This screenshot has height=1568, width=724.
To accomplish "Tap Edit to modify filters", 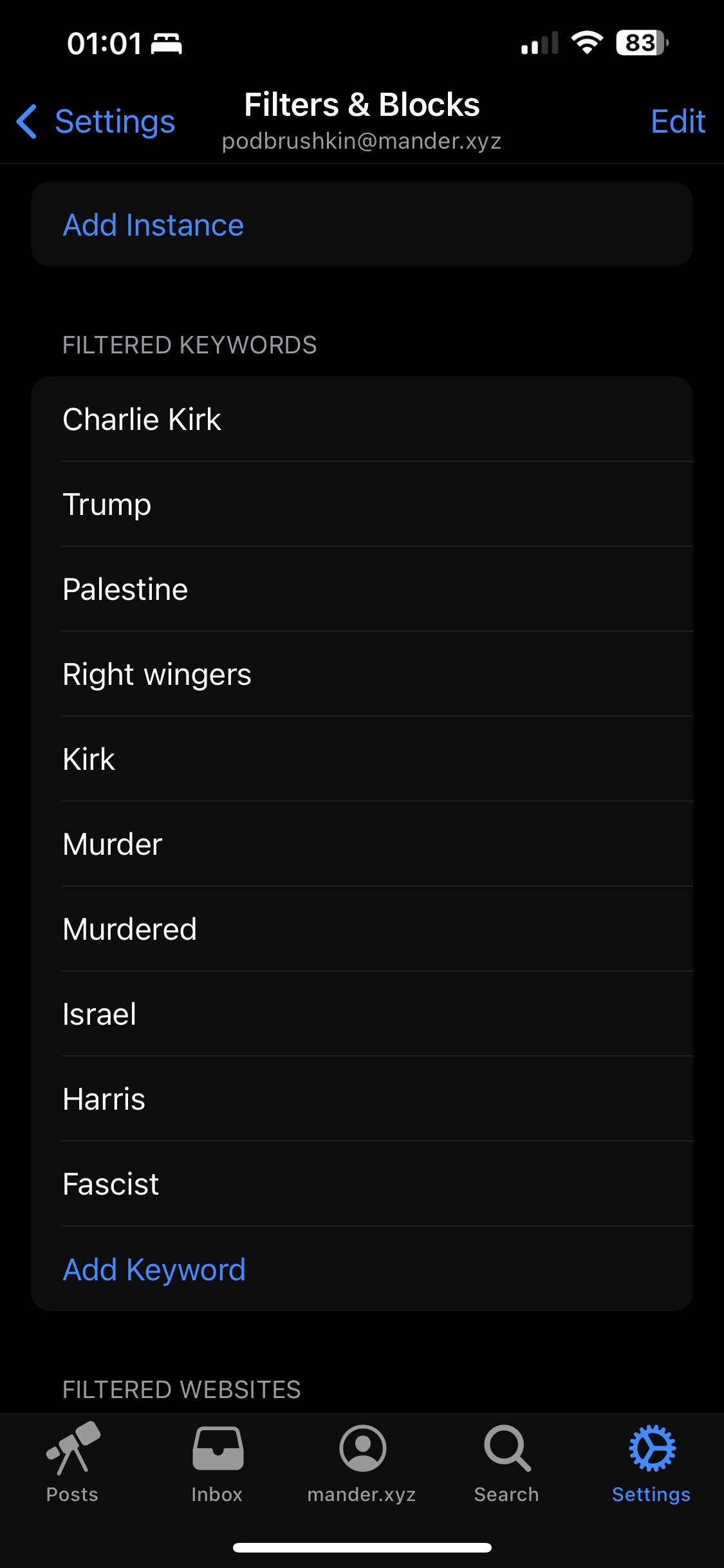I will pos(678,122).
